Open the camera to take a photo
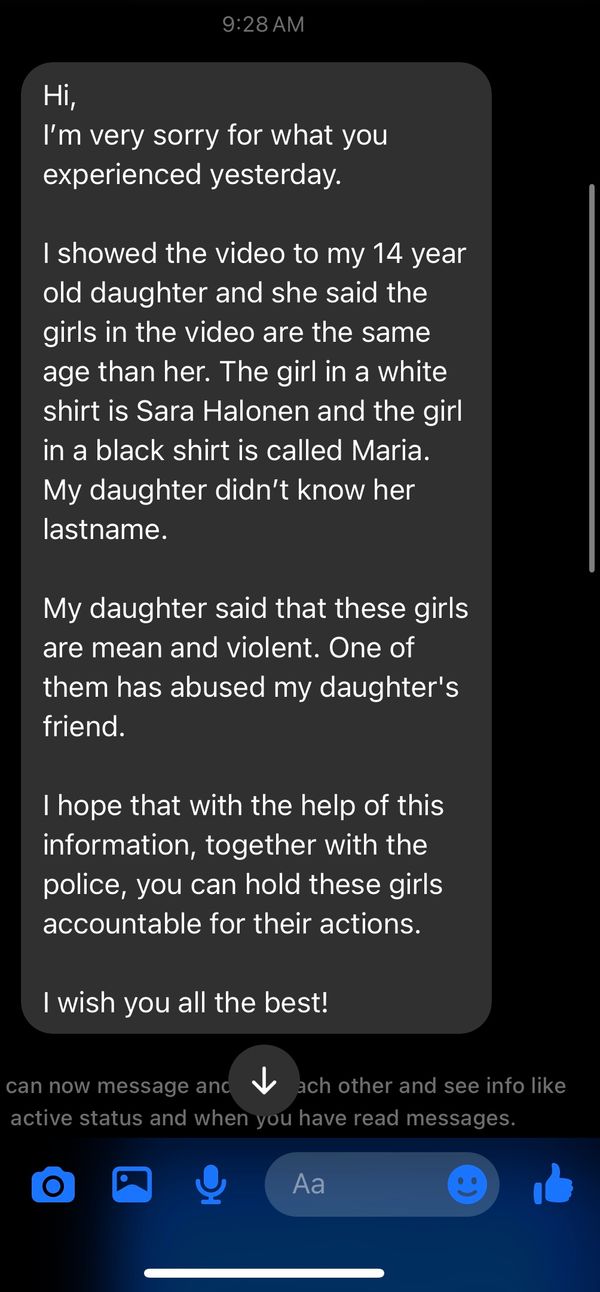The height and width of the screenshot is (1292, 600). click(53, 1185)
